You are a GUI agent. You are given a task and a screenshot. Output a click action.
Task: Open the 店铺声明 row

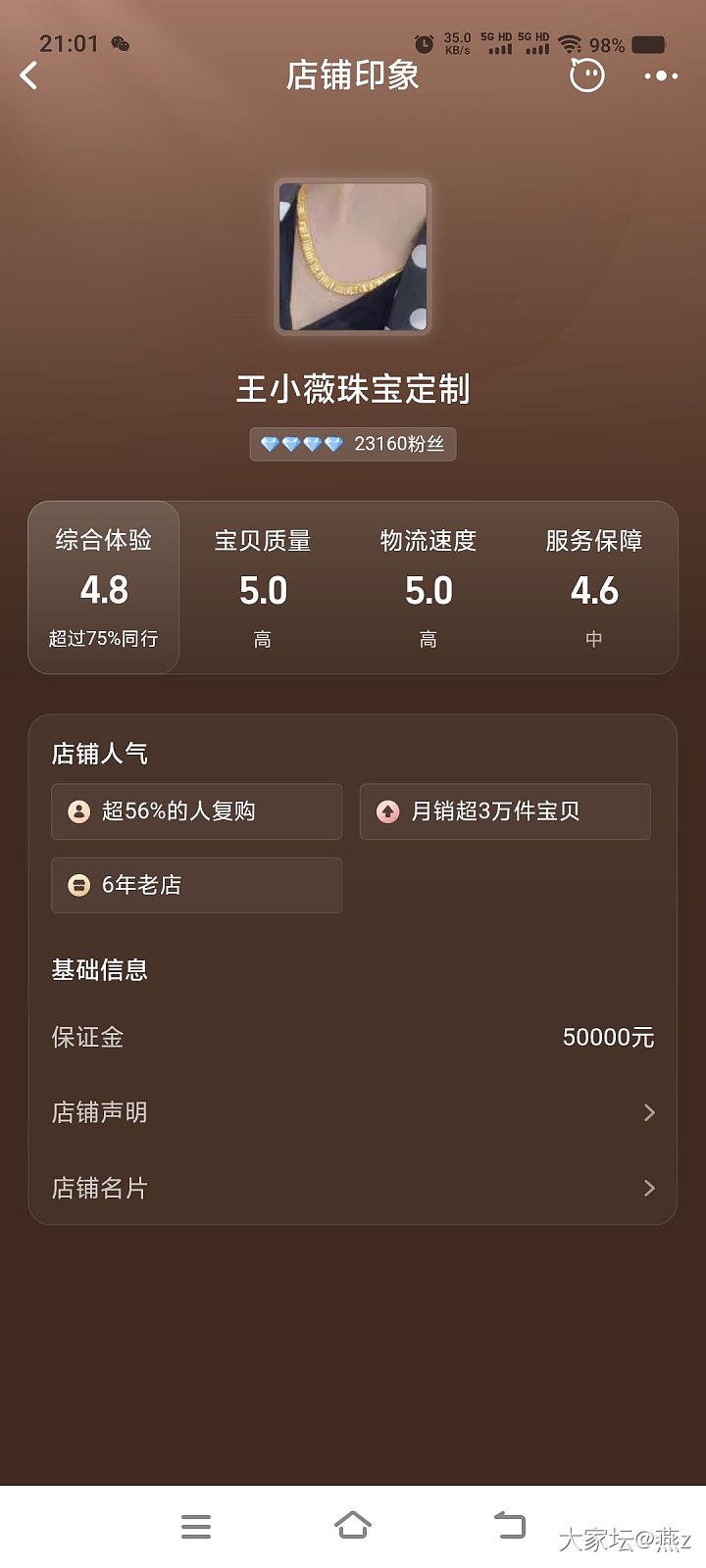[x=353, y=1112]
